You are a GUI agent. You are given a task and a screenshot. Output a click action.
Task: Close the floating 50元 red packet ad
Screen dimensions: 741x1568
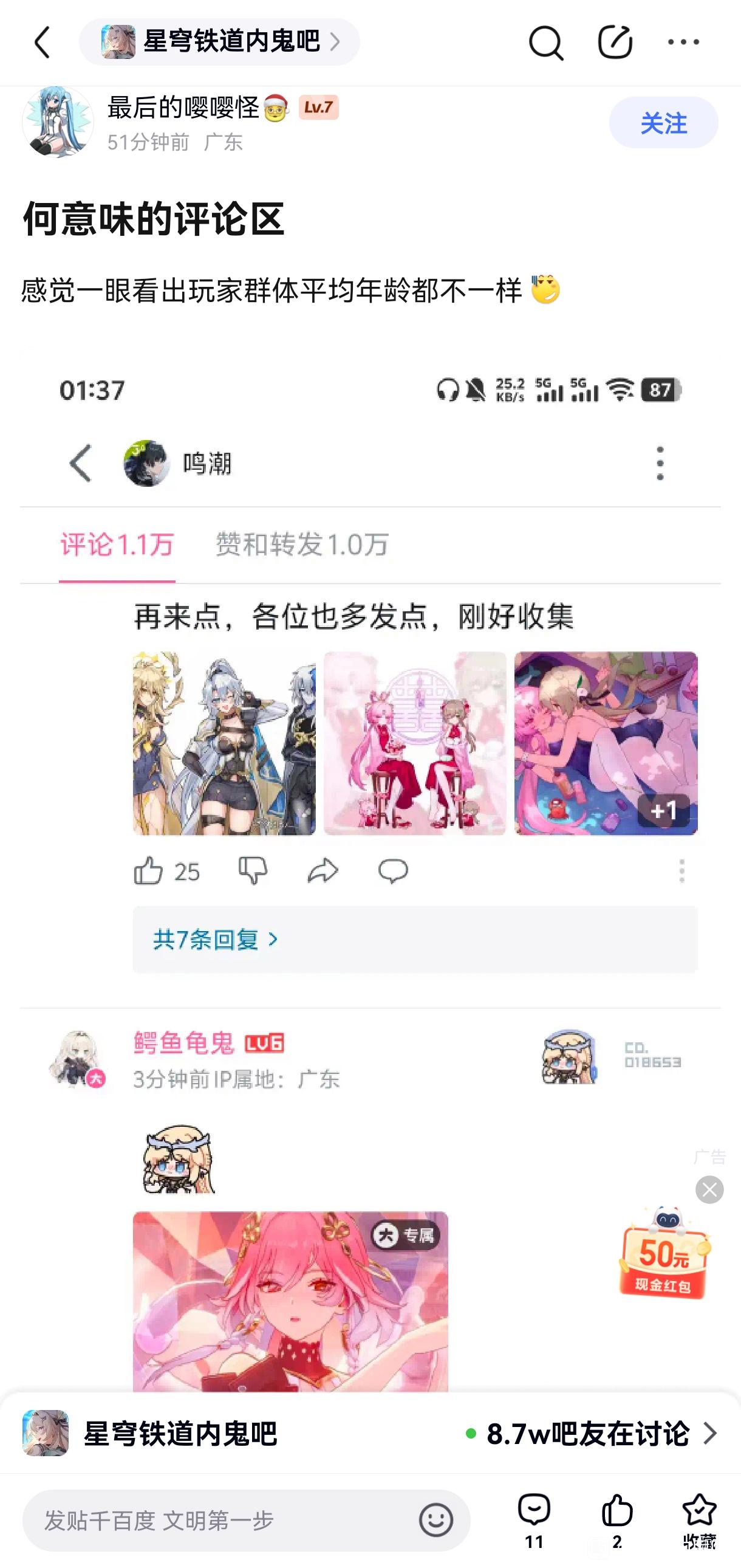tap(709, 1189)
